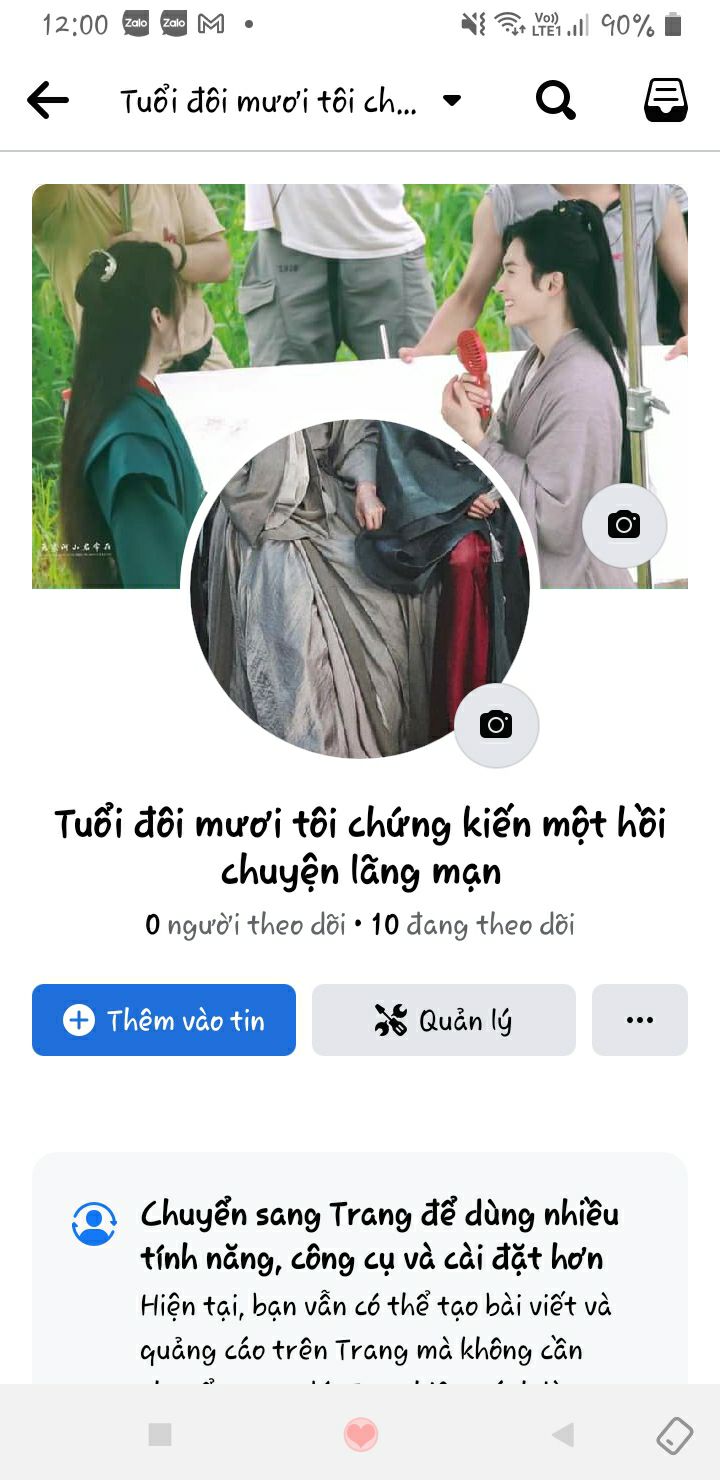Open the cover photo
The height and width of the screenshot is (1480, 720).
pyautogui.click(x=360, y=300)
